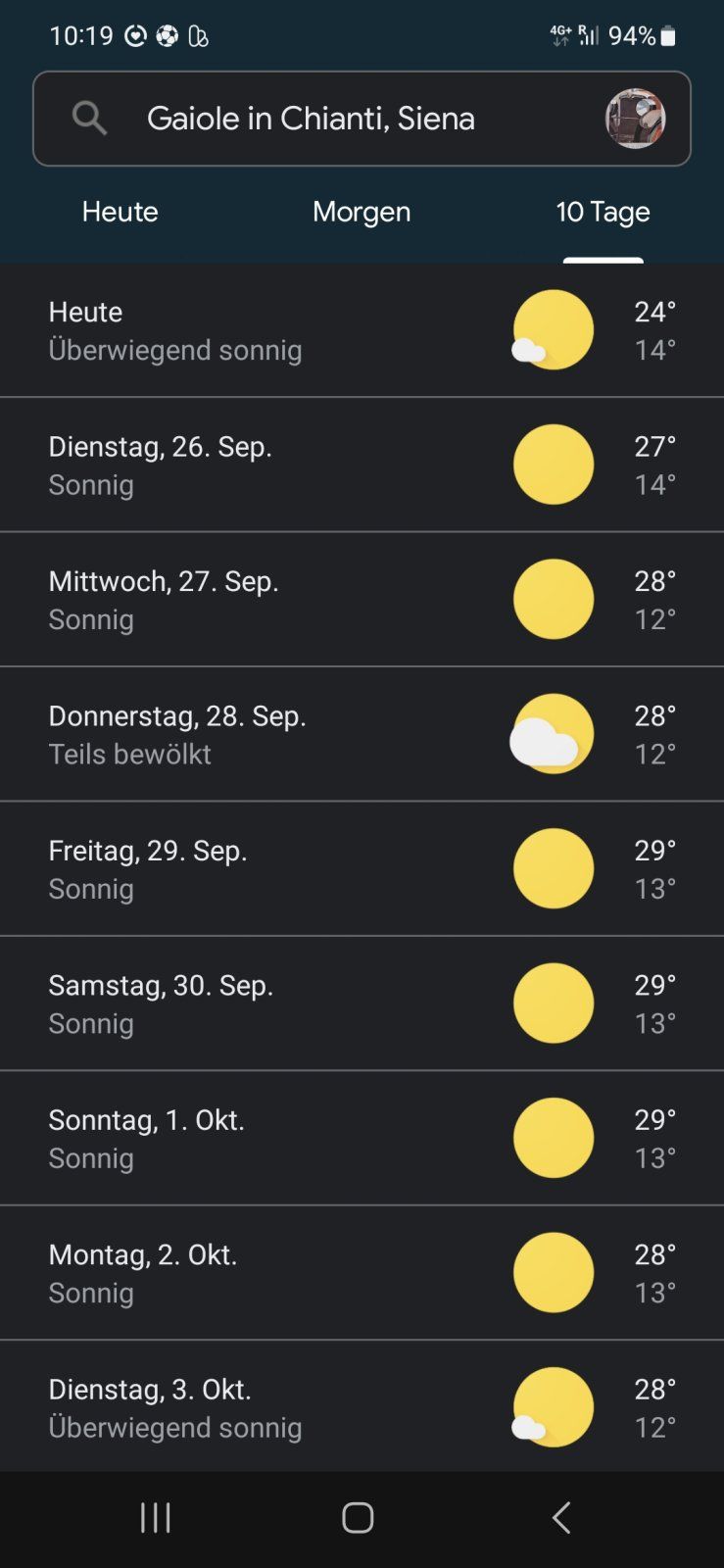Expand Donnerstag, 28. Sep. forecast
The image size is (724, 1568).
click(x=362, y=734)
